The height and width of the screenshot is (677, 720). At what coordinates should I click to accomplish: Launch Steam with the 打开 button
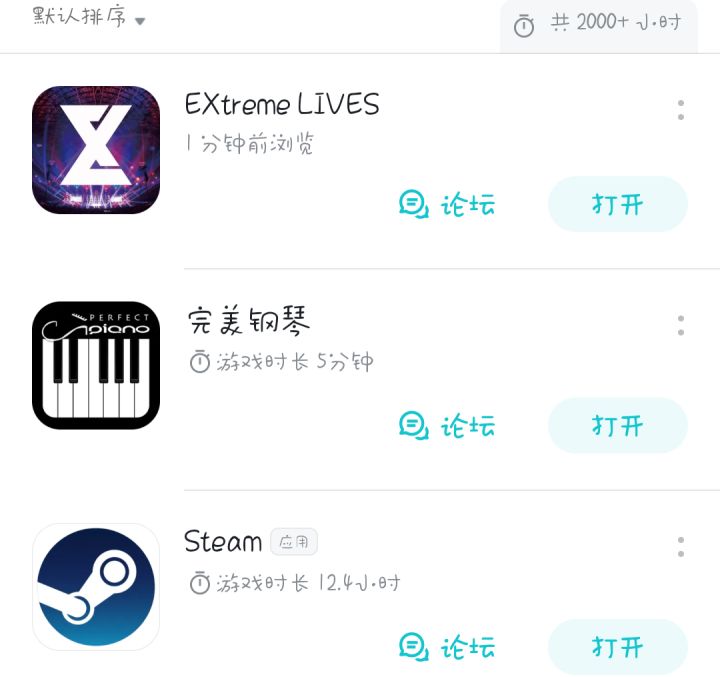pos(617,647)
